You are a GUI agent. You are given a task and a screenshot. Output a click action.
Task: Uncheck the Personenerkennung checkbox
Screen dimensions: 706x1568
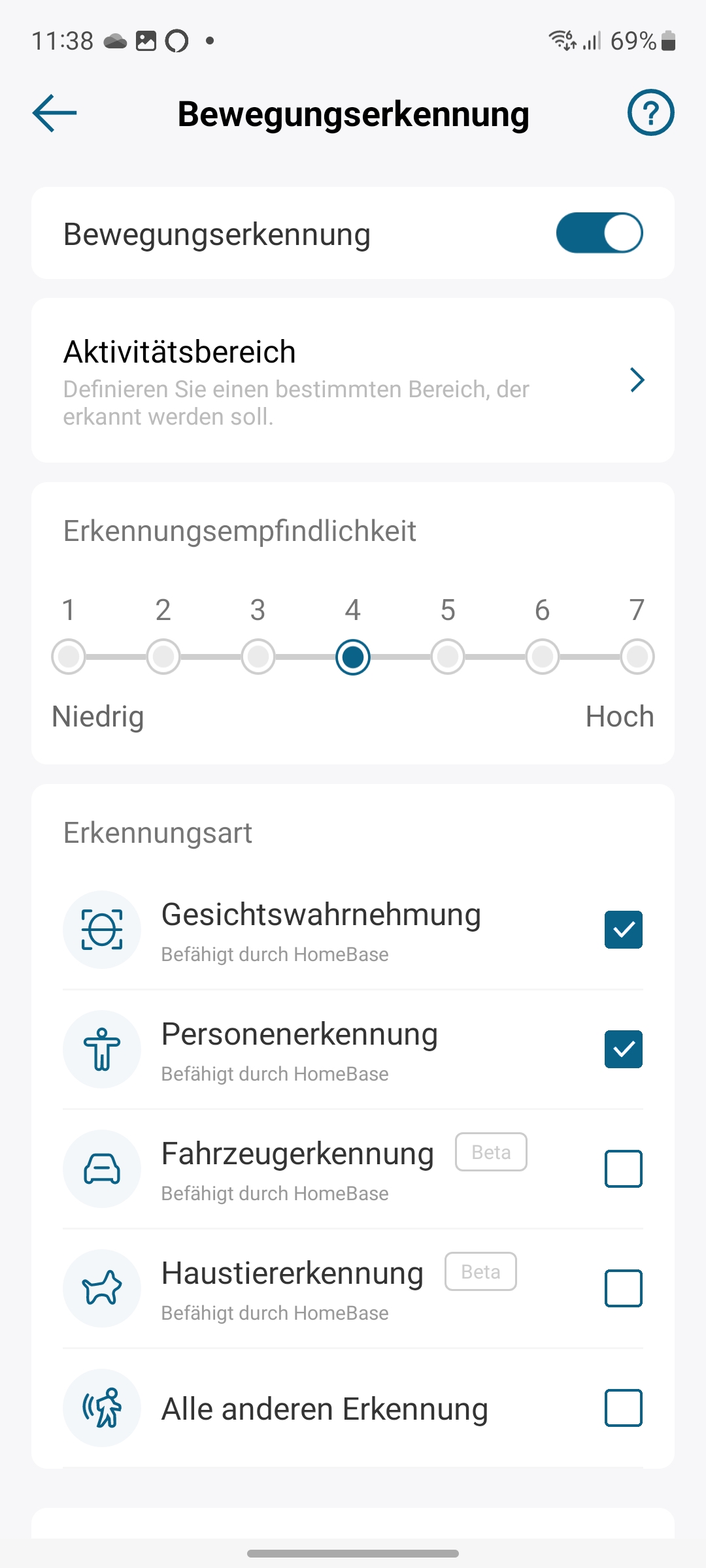pyautogui.click(x=623, y=1049)
